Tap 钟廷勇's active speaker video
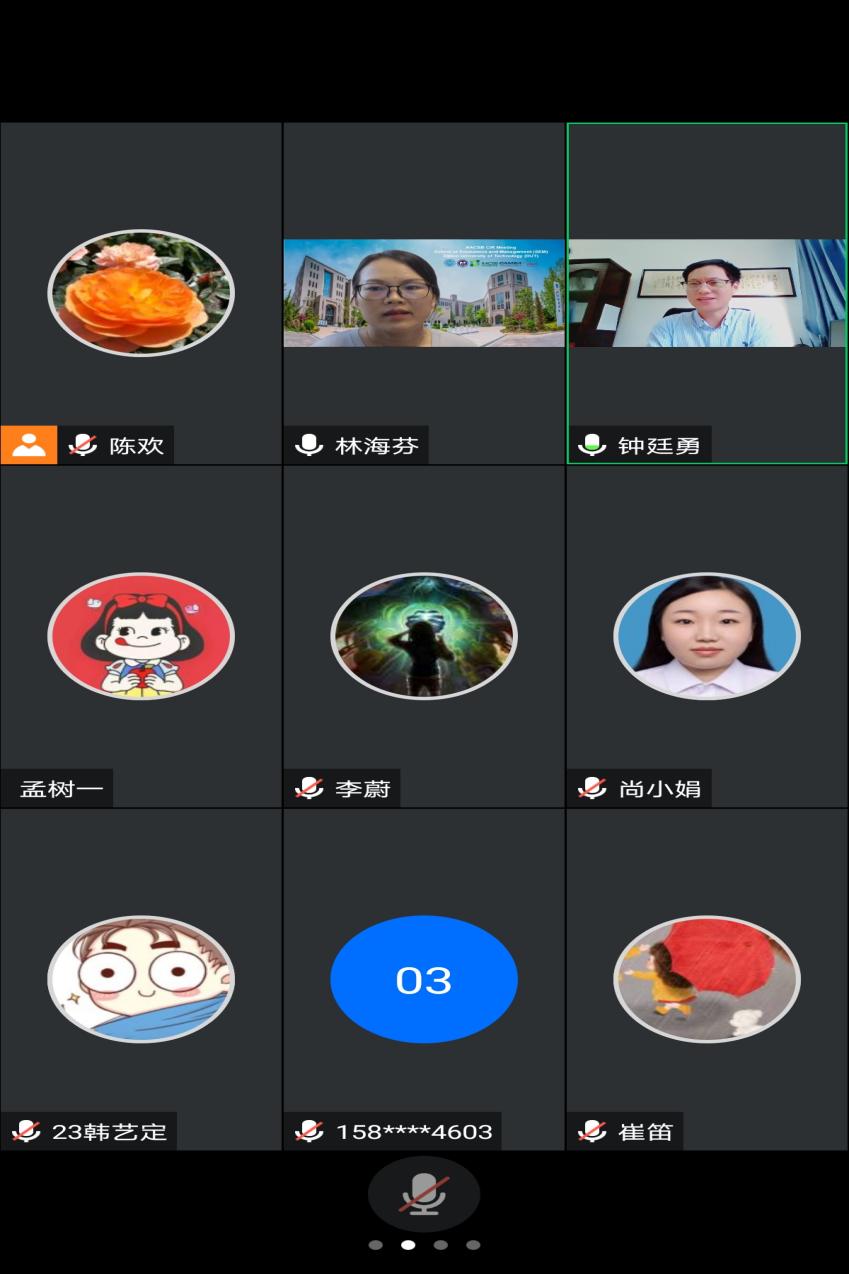849x1274 pixels. coord(707,294)
